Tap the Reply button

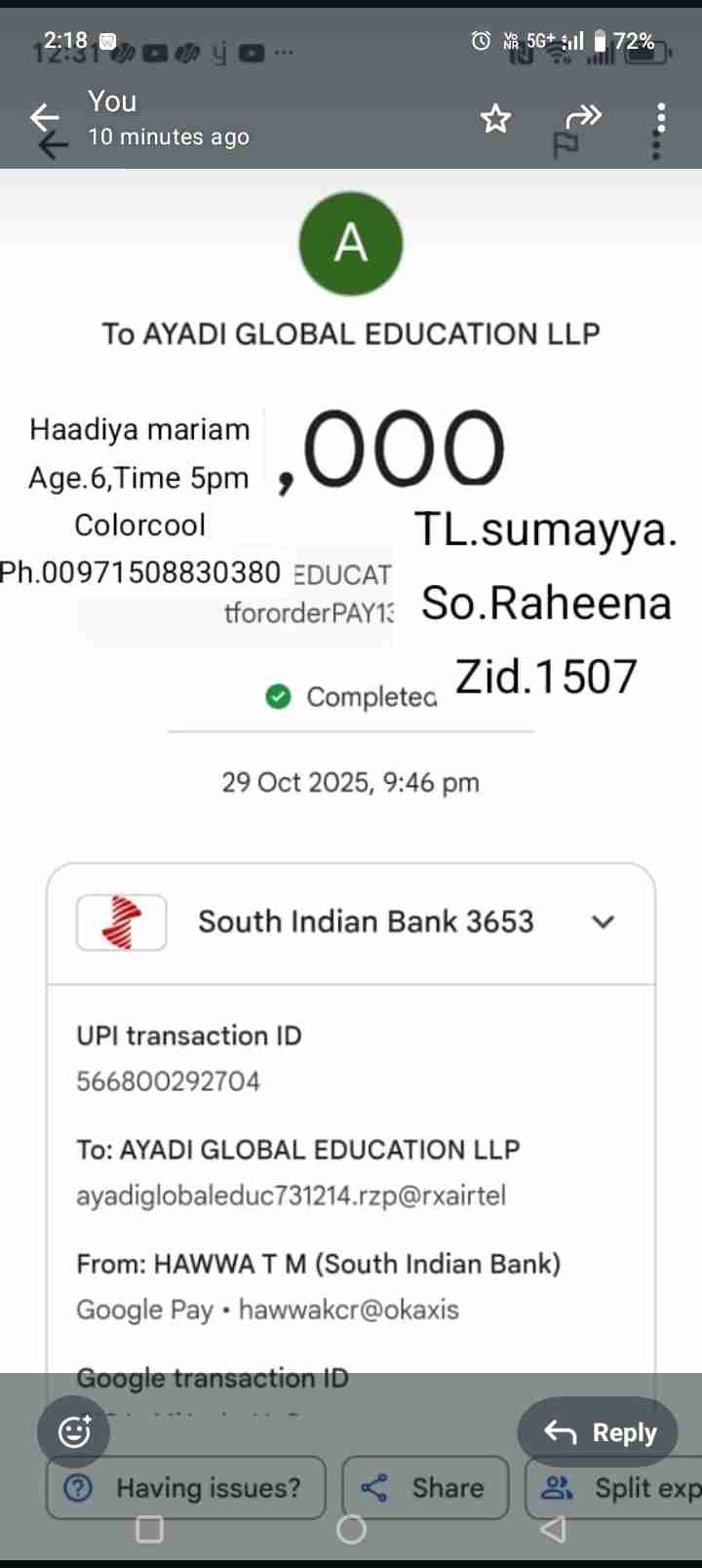coord(599,1431)
